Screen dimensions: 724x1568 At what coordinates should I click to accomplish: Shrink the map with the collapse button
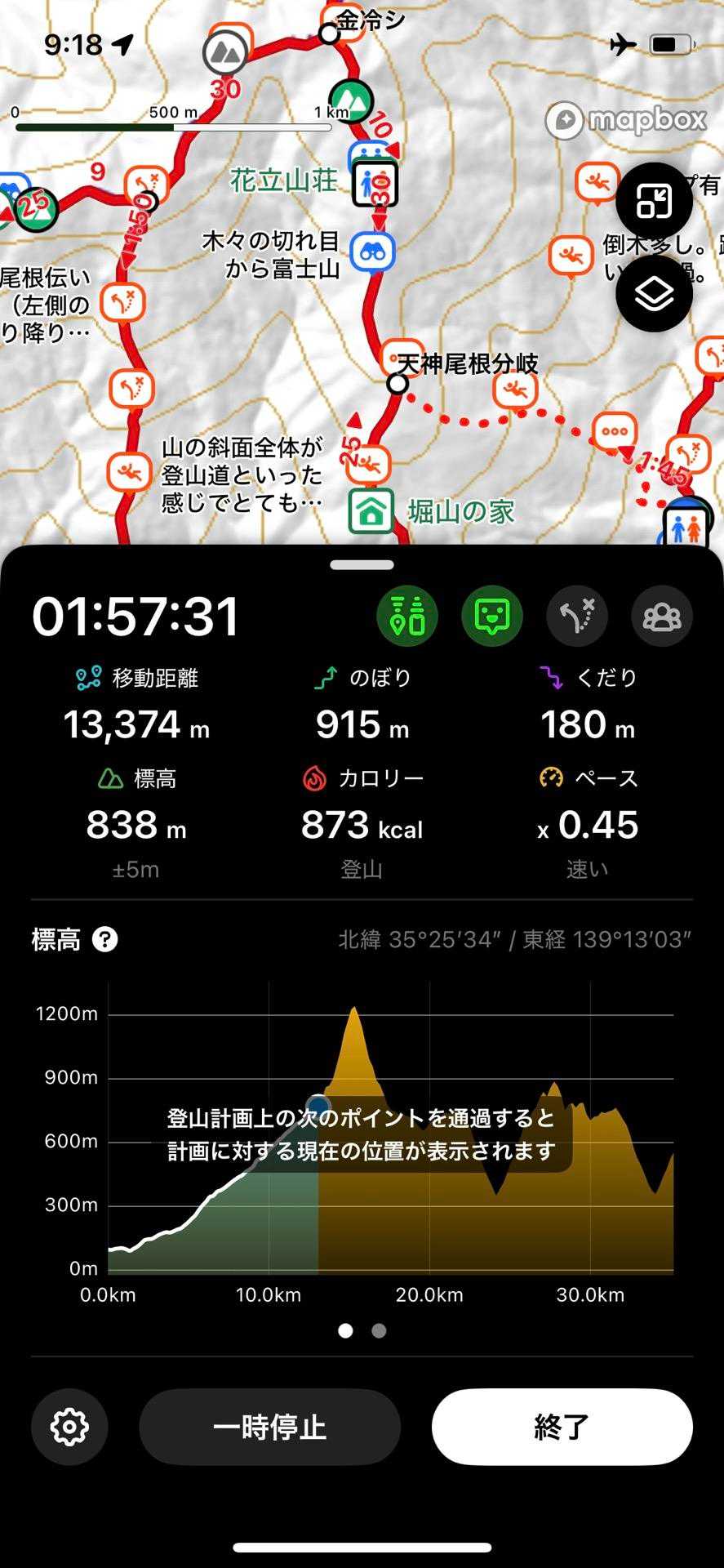coord(654,202)
